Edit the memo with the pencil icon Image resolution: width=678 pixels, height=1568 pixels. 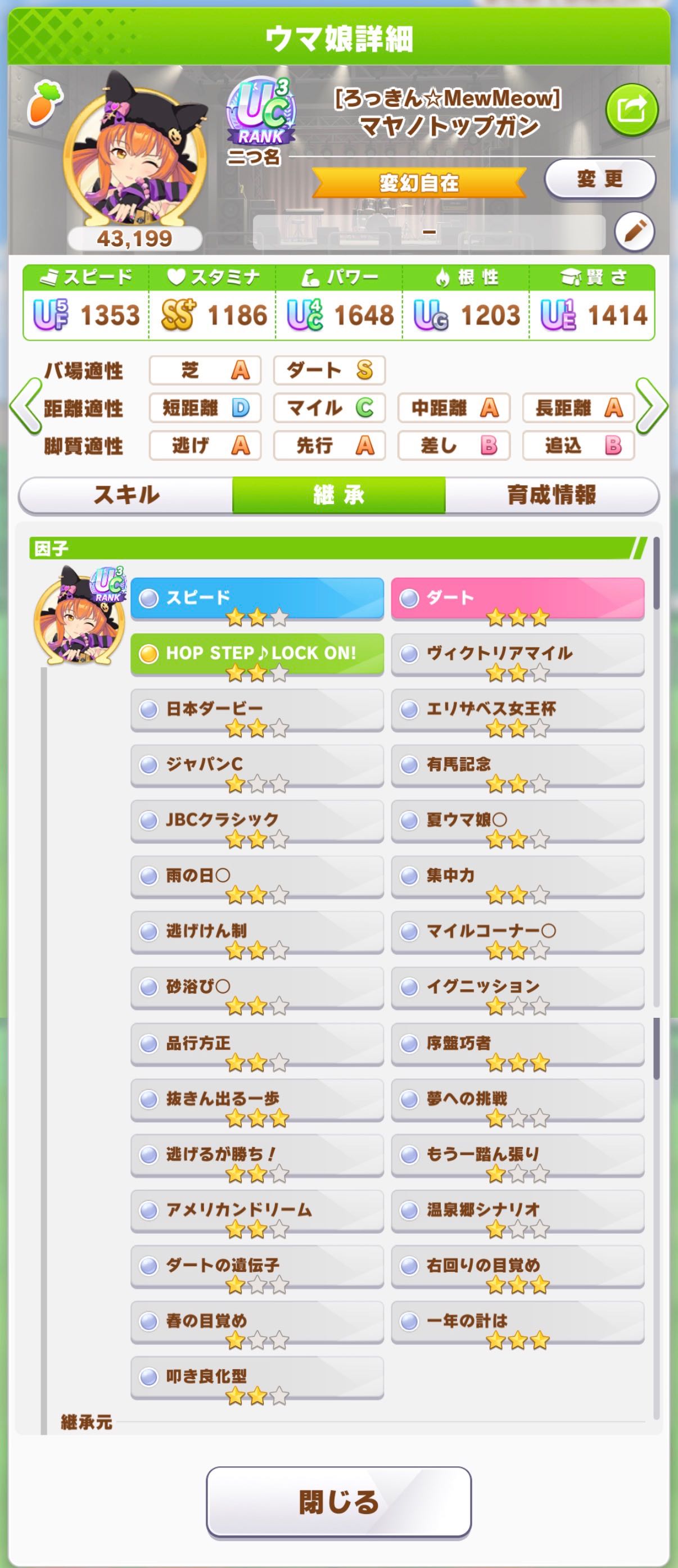pos(634,232)
